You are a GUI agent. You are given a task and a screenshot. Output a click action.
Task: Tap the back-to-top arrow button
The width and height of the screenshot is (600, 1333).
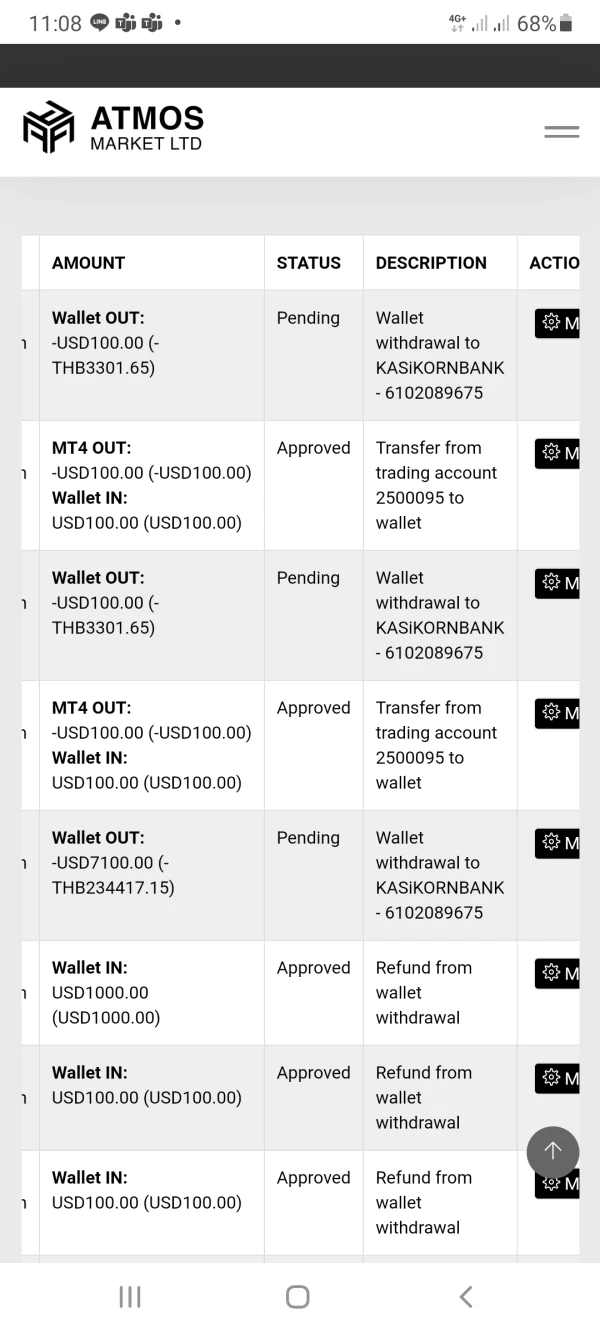(553, 1152)
